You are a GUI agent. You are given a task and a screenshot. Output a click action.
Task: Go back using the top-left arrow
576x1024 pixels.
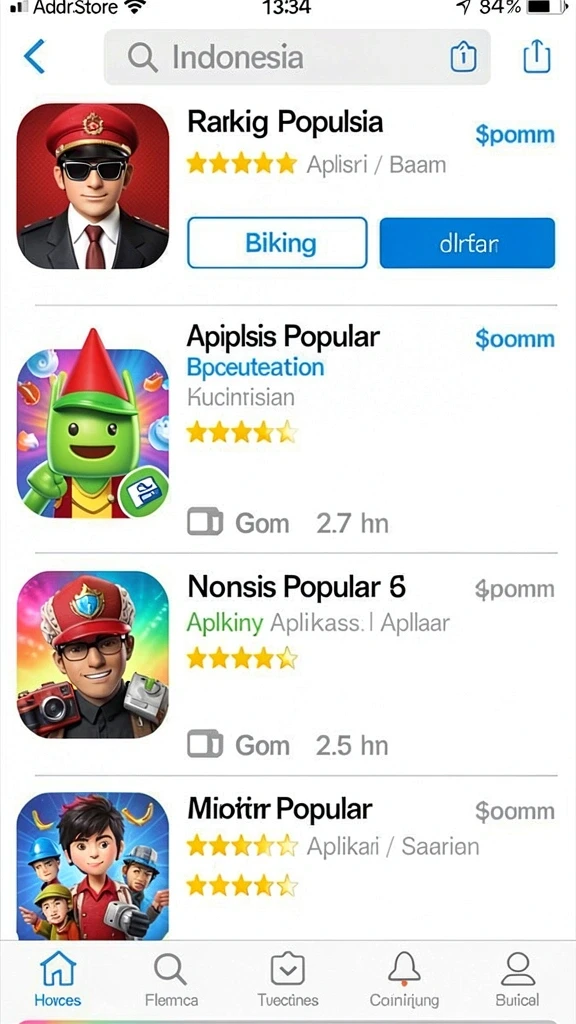(34, 56)
